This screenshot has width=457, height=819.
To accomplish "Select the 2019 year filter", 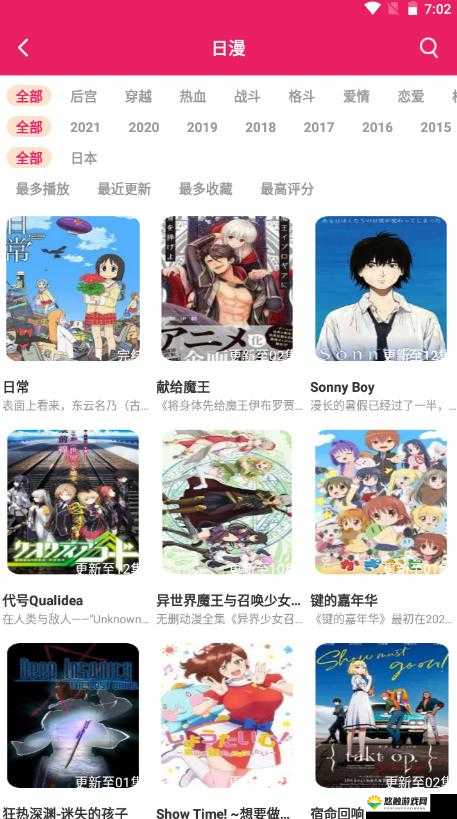I will pyautogui.click(x=202, y=127).
